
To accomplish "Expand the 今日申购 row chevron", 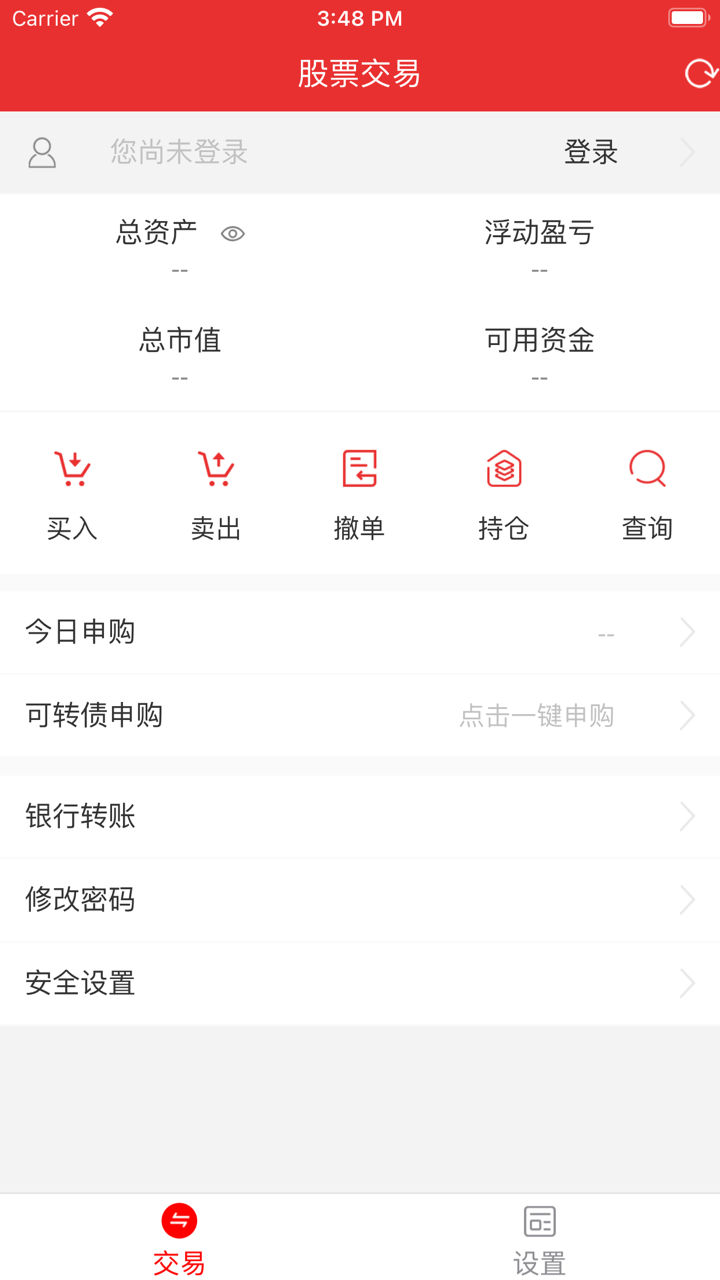I will (x=686, y=631).
